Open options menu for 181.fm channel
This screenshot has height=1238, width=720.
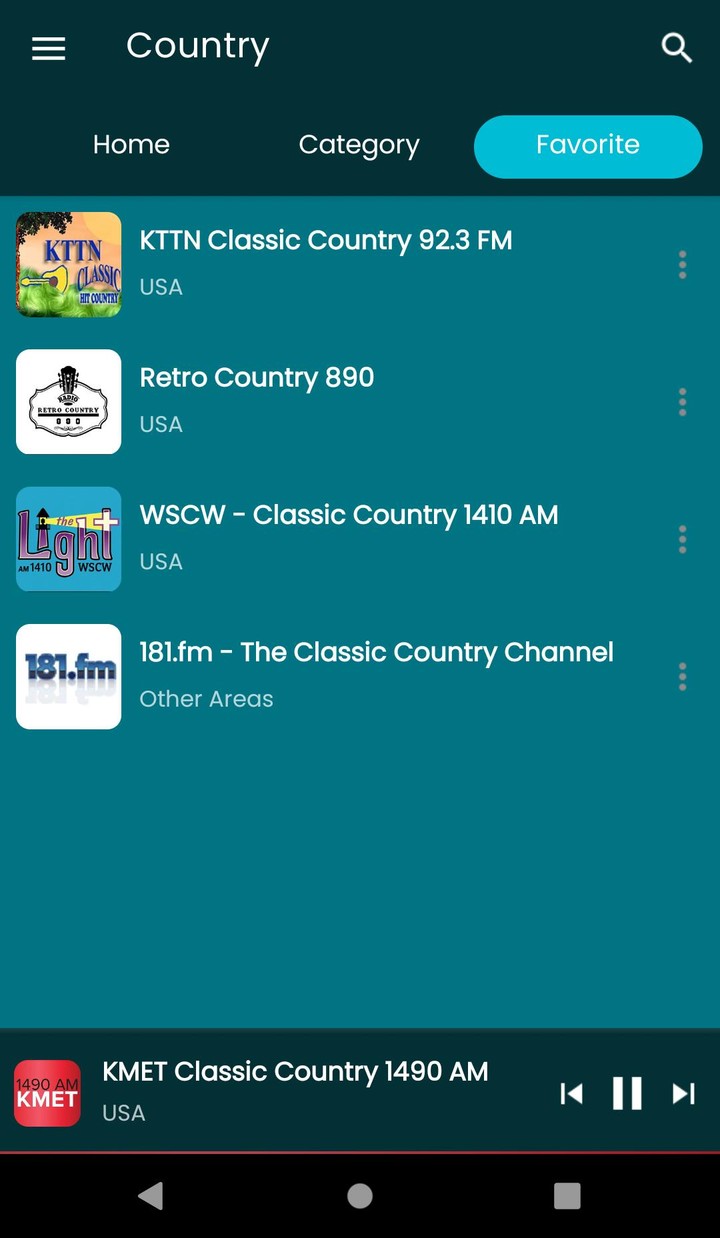click(682, 676)
